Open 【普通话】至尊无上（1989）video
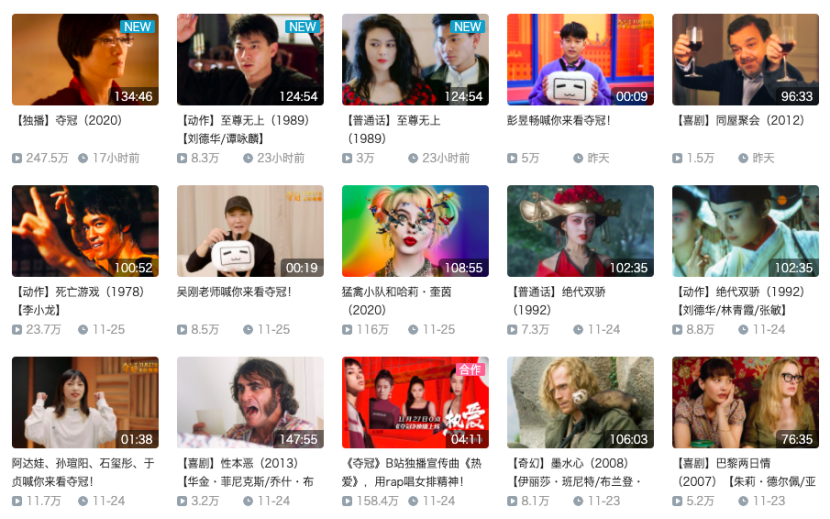 (x=415, y=60)
